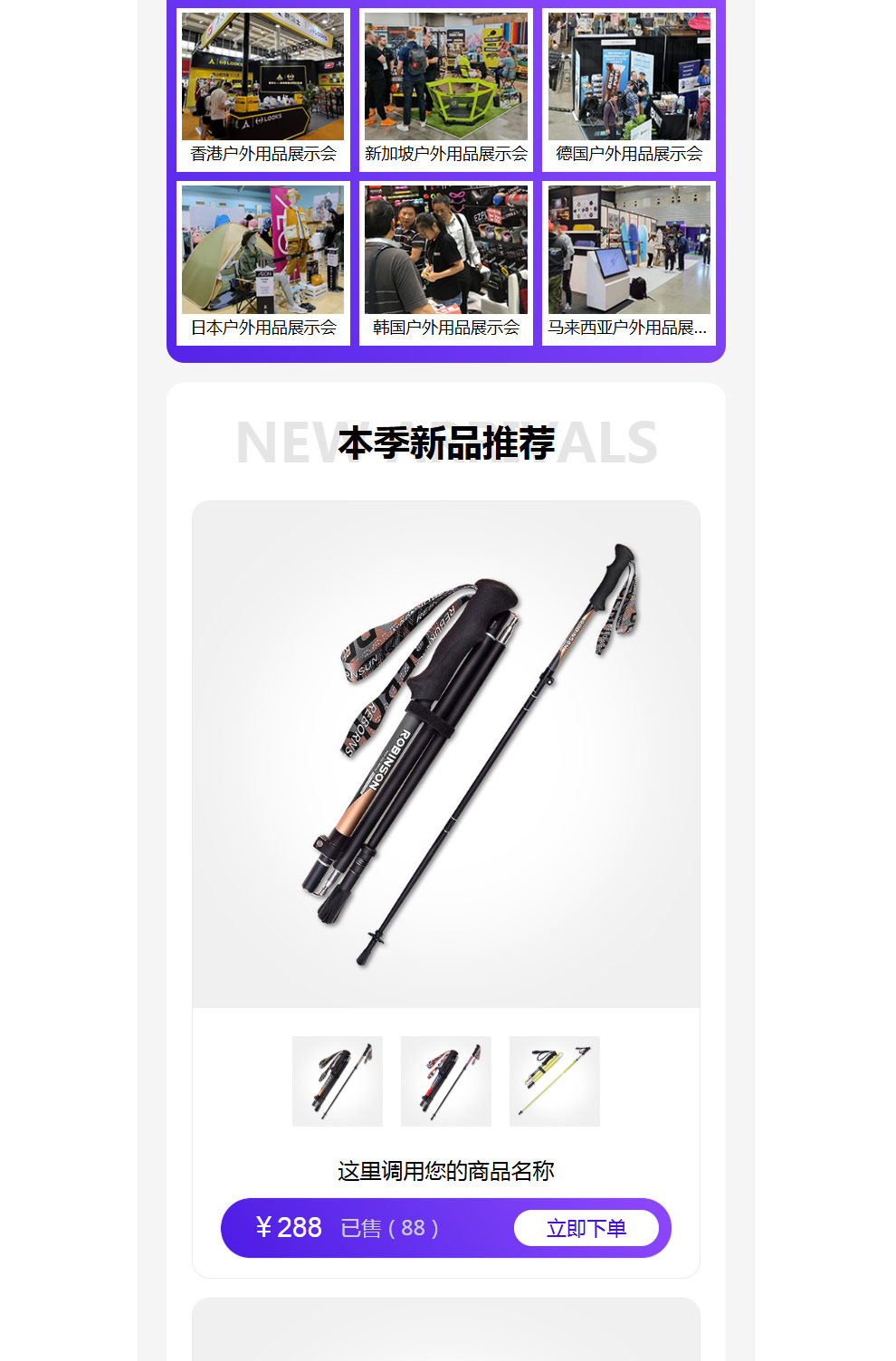The width and height of the screenshot is (896, 1361).
Task: Open the 德国户外用品展示会 tile
Action: (629, 89)
